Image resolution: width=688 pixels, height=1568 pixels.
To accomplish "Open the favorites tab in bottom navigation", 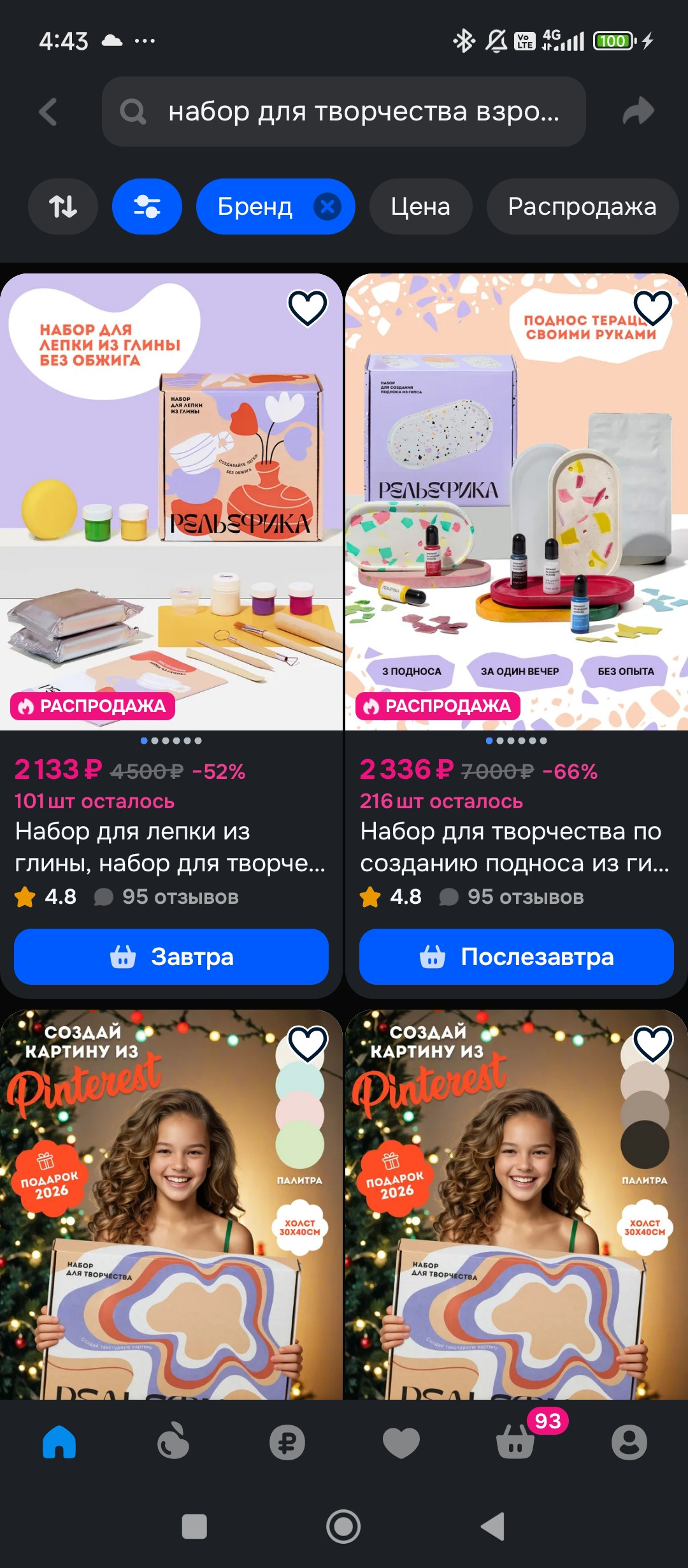I will tap(401, 1442).
